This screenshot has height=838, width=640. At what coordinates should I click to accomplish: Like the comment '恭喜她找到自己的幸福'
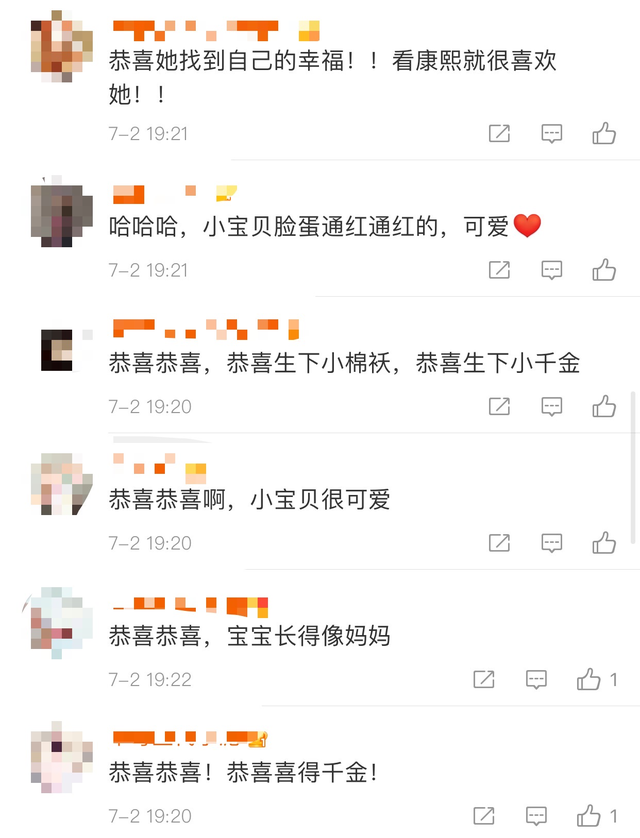[x=604, y=133]
